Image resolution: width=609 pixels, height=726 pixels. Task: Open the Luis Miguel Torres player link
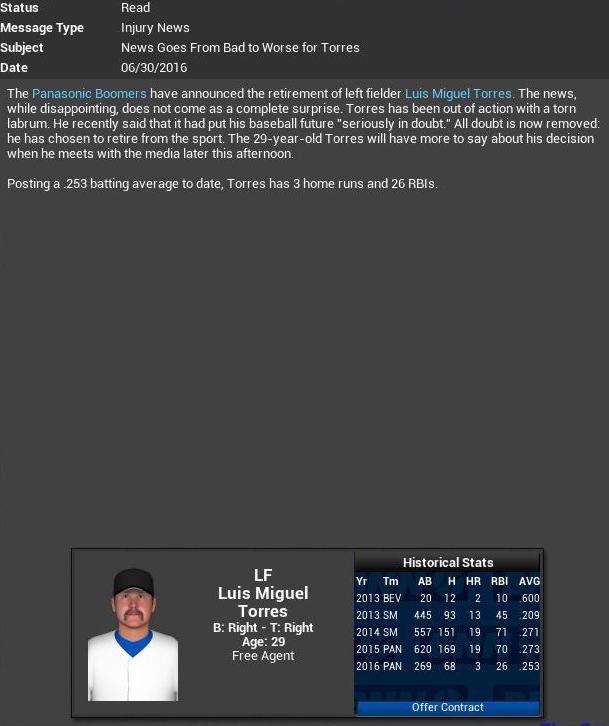pos(459,94)
